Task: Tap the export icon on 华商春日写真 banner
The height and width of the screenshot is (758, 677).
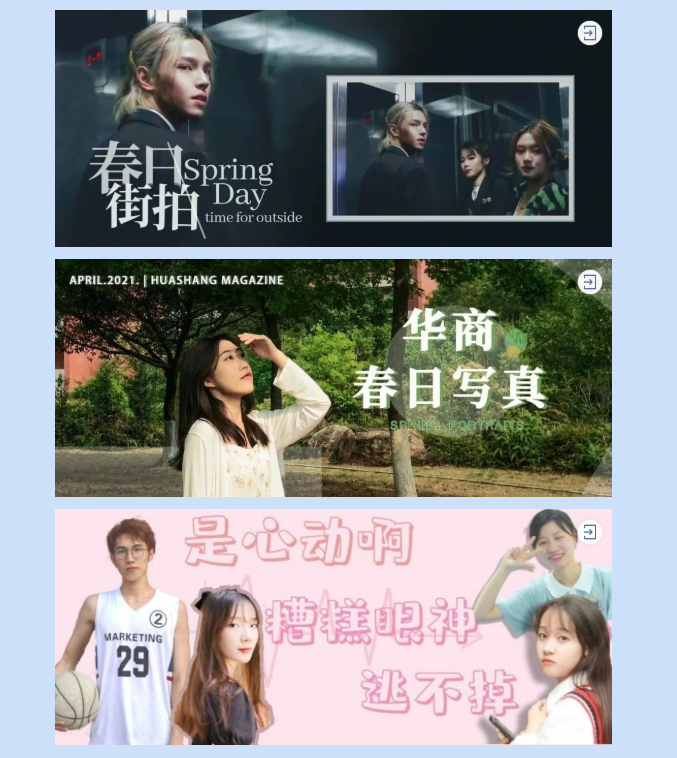Action: (590, 282)
